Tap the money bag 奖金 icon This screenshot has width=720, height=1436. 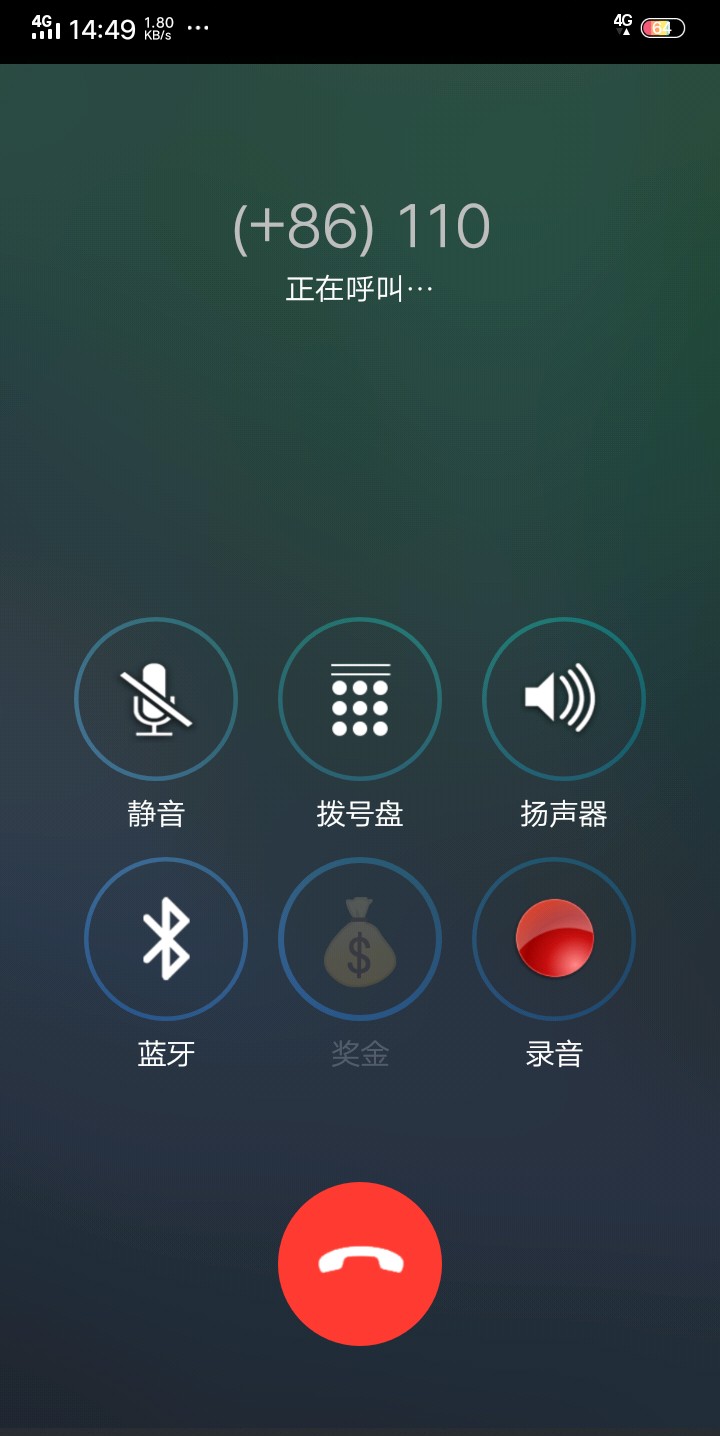click(x=360, y=938)
